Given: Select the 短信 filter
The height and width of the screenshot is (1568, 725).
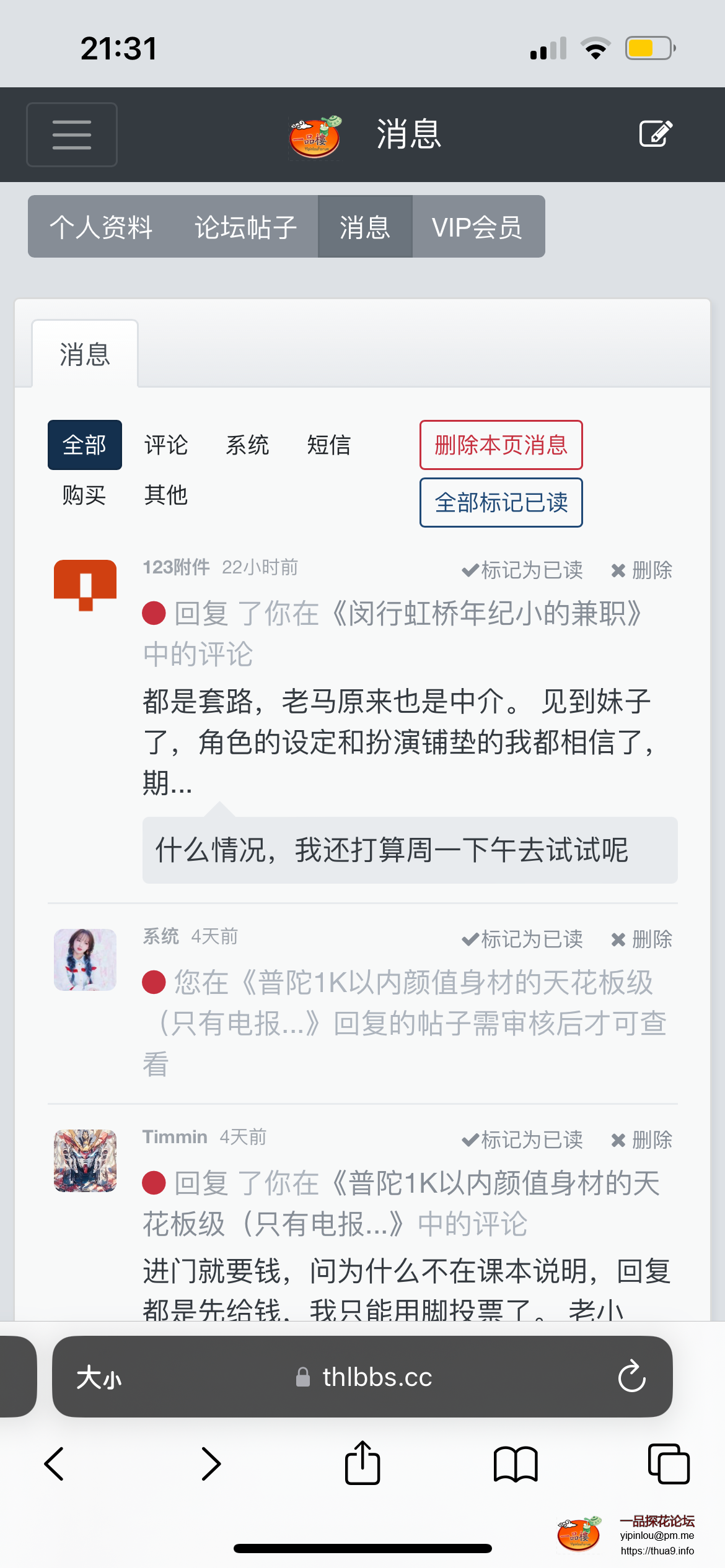Looking at the screenshot, I should (329, 445).
